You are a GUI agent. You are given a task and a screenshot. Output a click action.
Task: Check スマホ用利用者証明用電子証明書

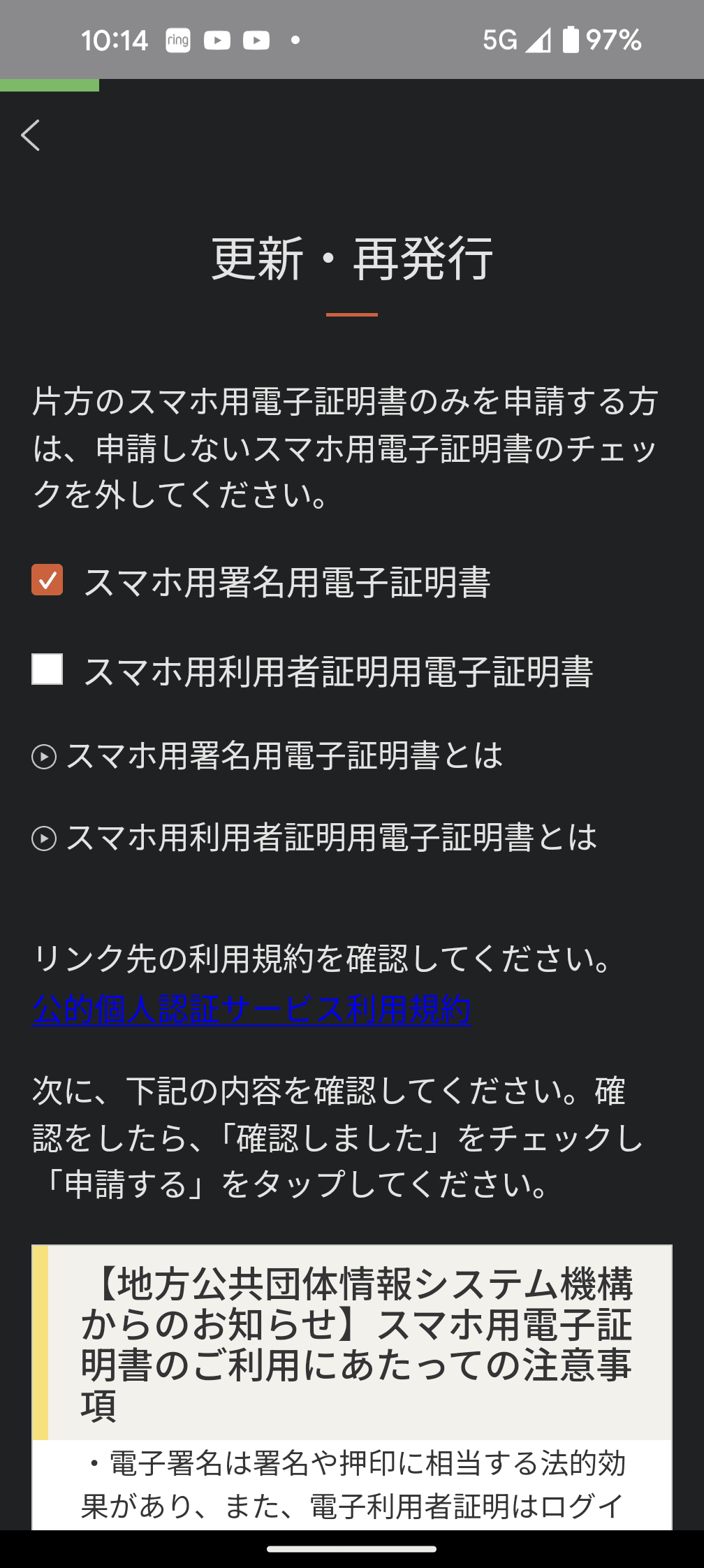point(46,671)
